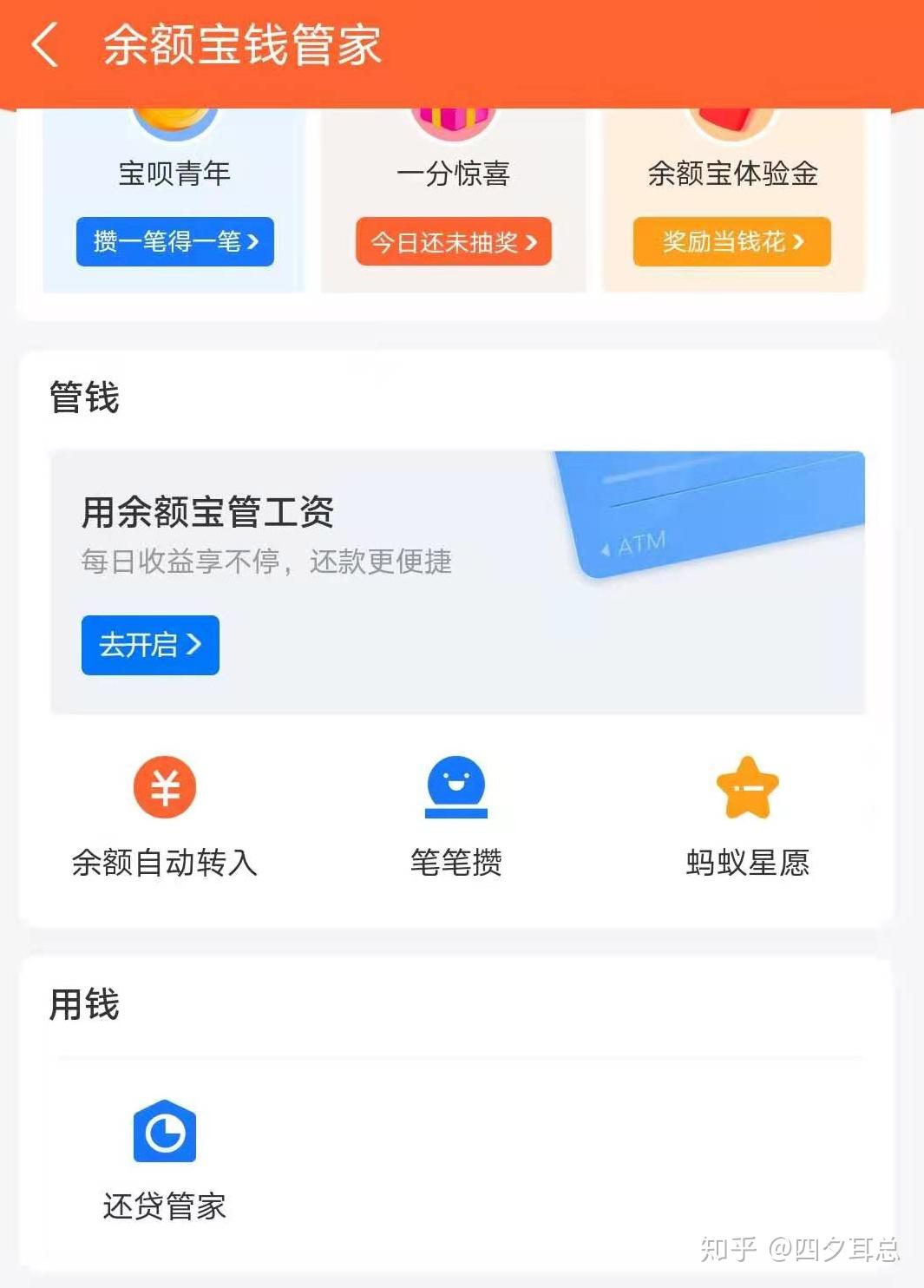The width and height of the screenshot is (924, 1288).
Task: Go back from 余额宝钱管家
Action: (45, 45)
